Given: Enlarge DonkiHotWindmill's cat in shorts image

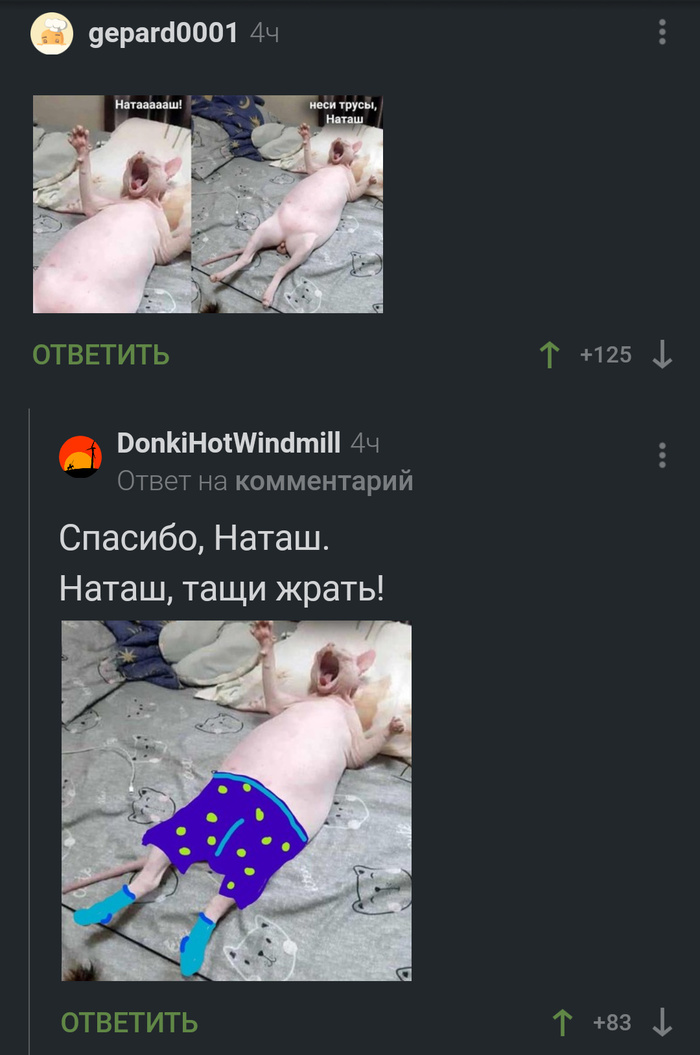Looking at the screenshot, I should coord(236,800).
